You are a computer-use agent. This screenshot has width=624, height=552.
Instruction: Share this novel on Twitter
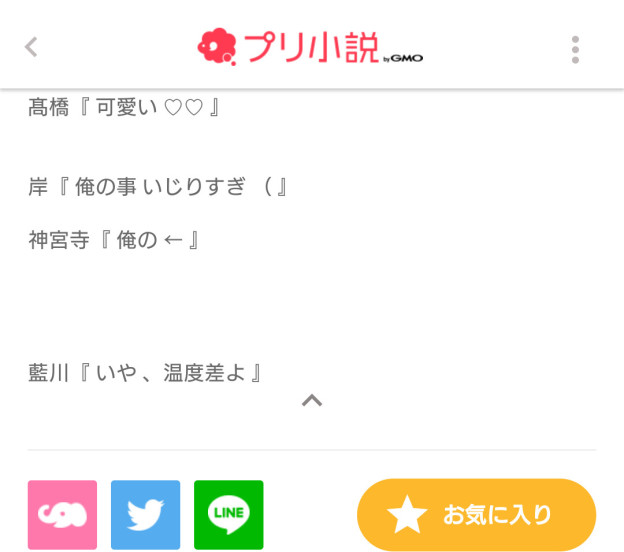145,515
